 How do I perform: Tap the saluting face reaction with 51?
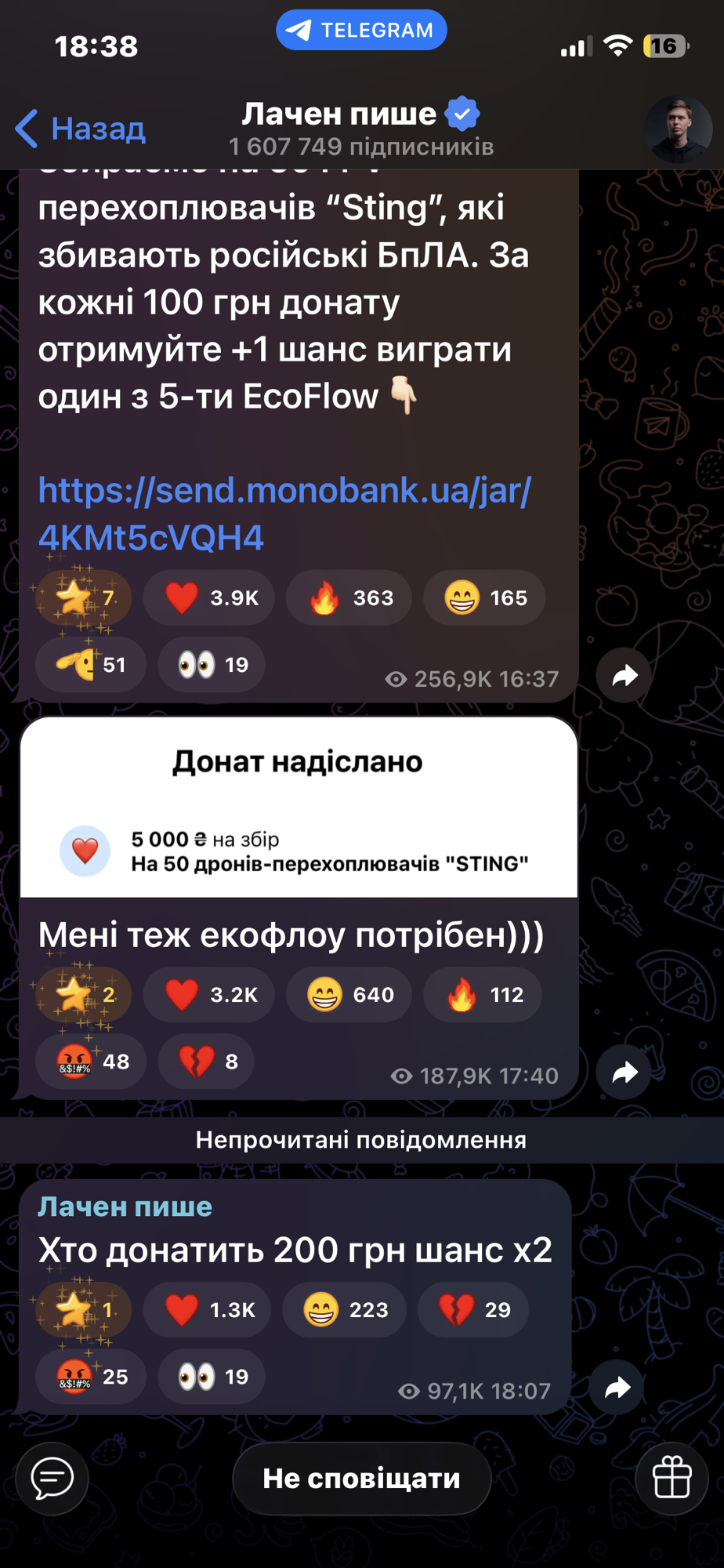(91, 665)
